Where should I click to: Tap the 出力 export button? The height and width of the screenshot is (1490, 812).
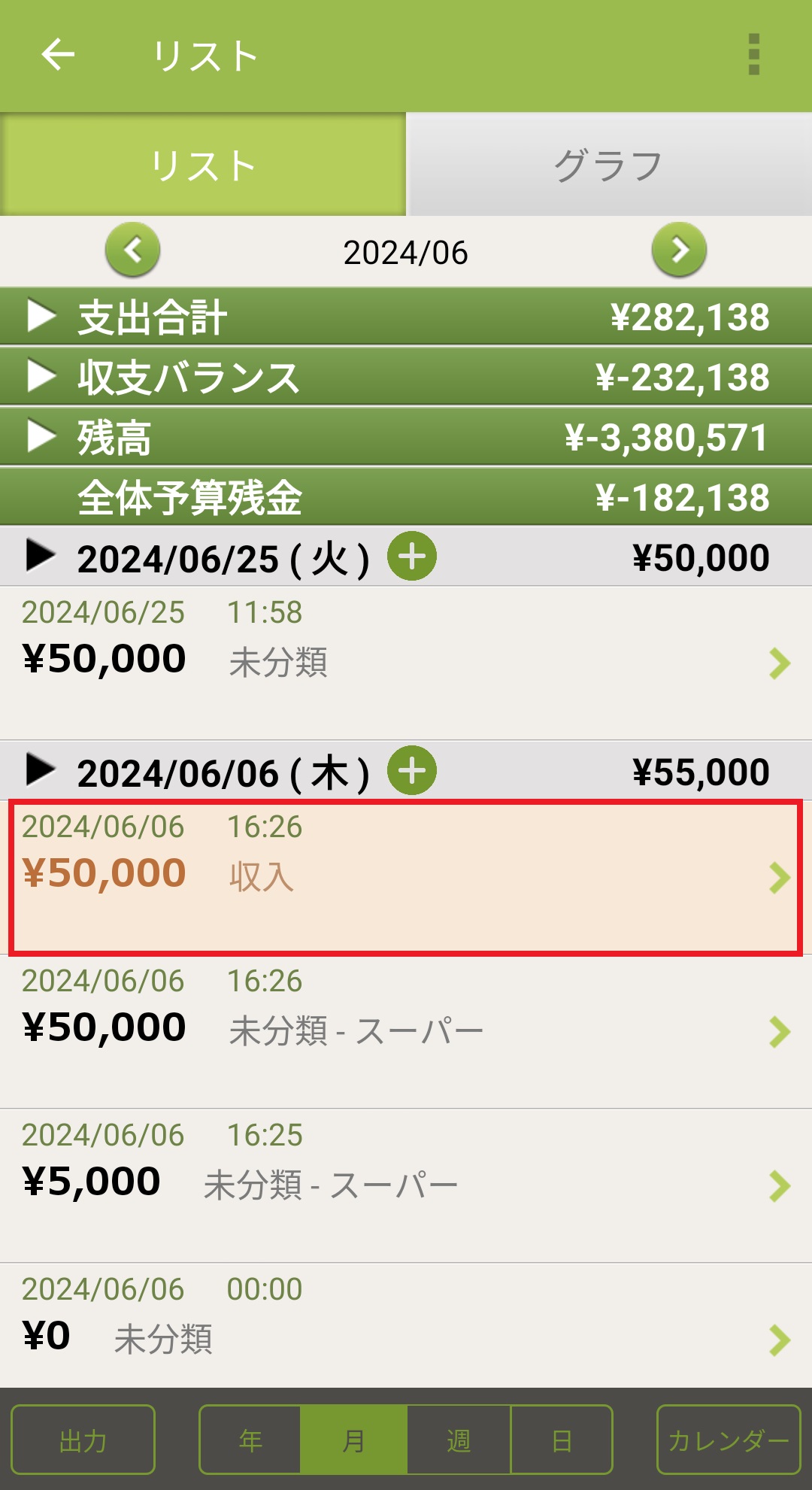(83, 1440)
